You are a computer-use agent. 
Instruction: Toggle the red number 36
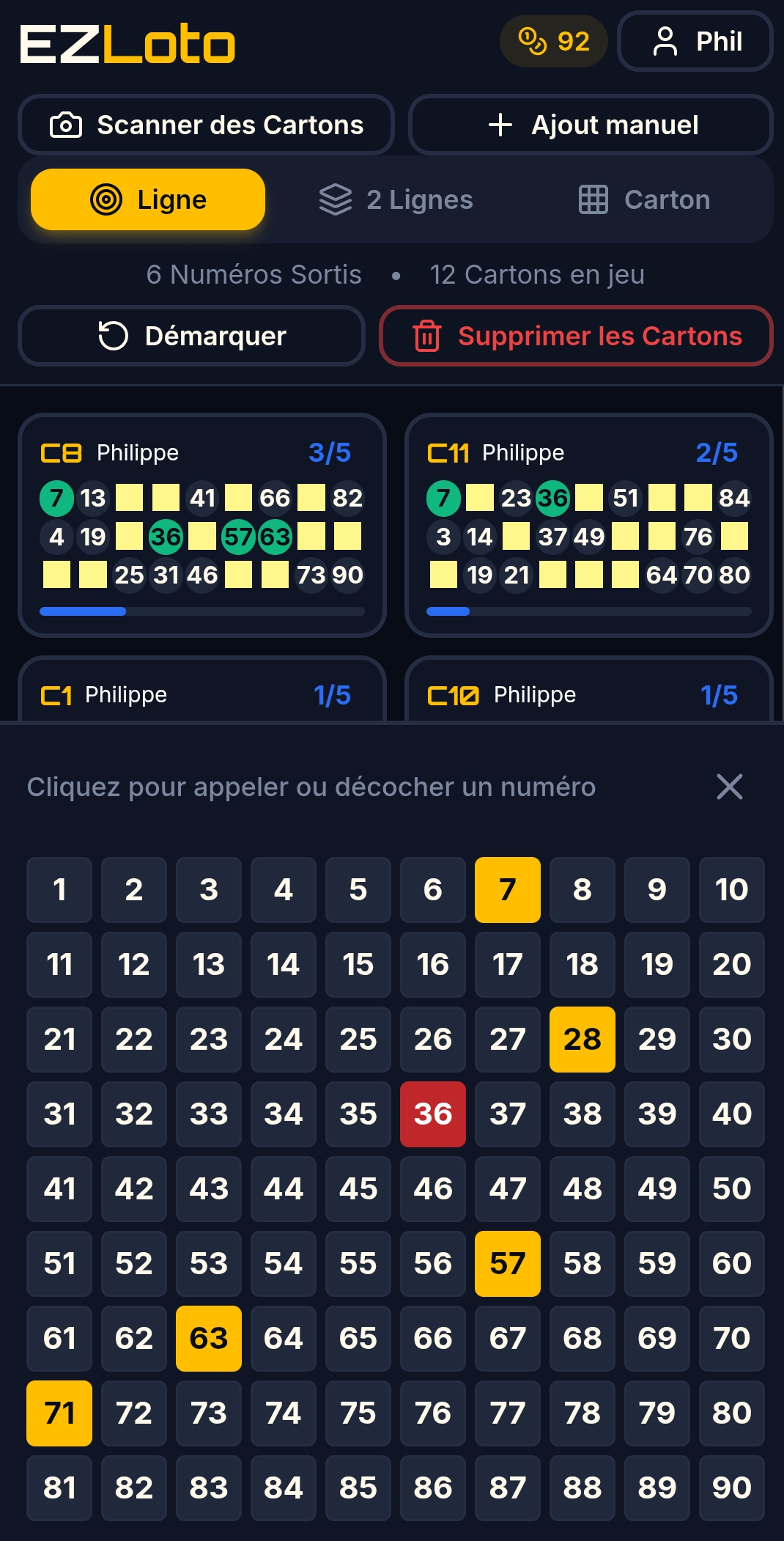(x=432, y=1114)
